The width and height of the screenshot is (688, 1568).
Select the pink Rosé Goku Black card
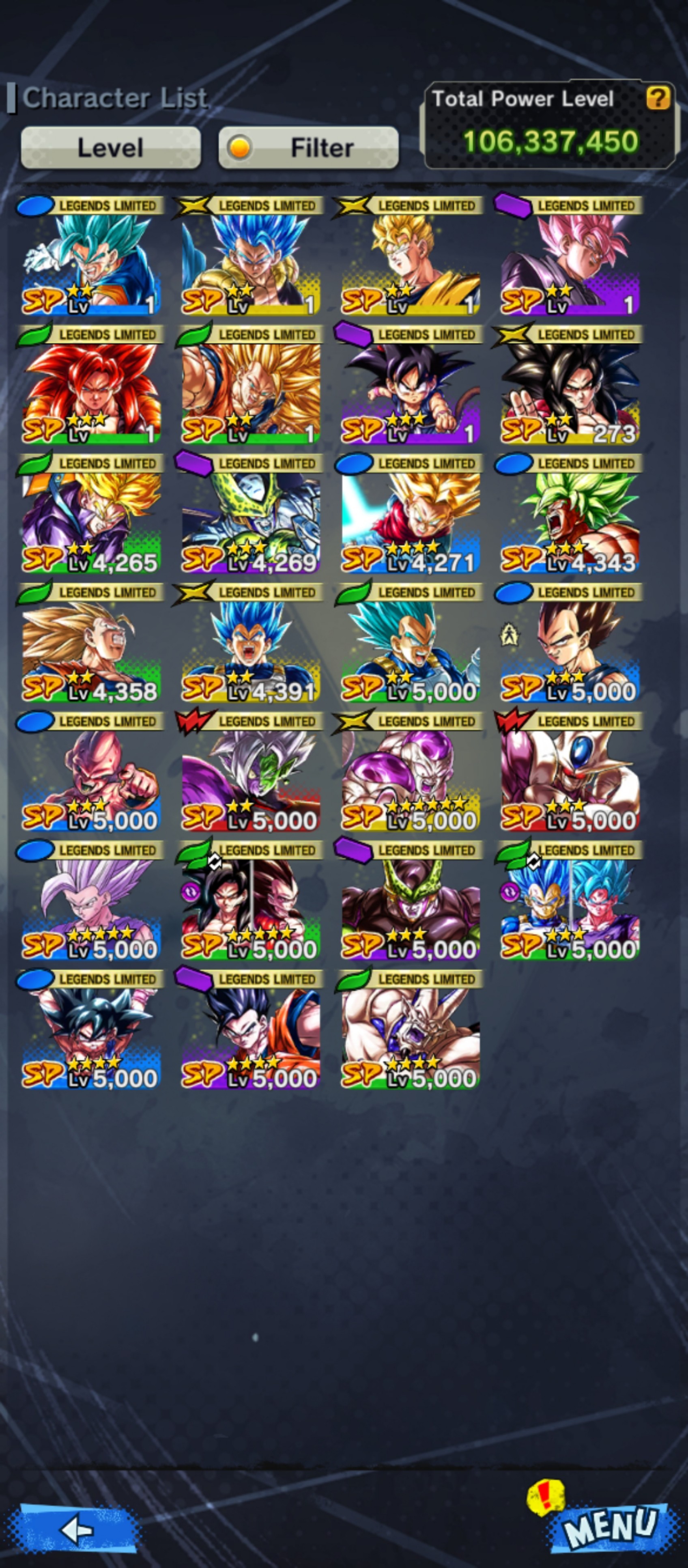[x=570, y=254]
